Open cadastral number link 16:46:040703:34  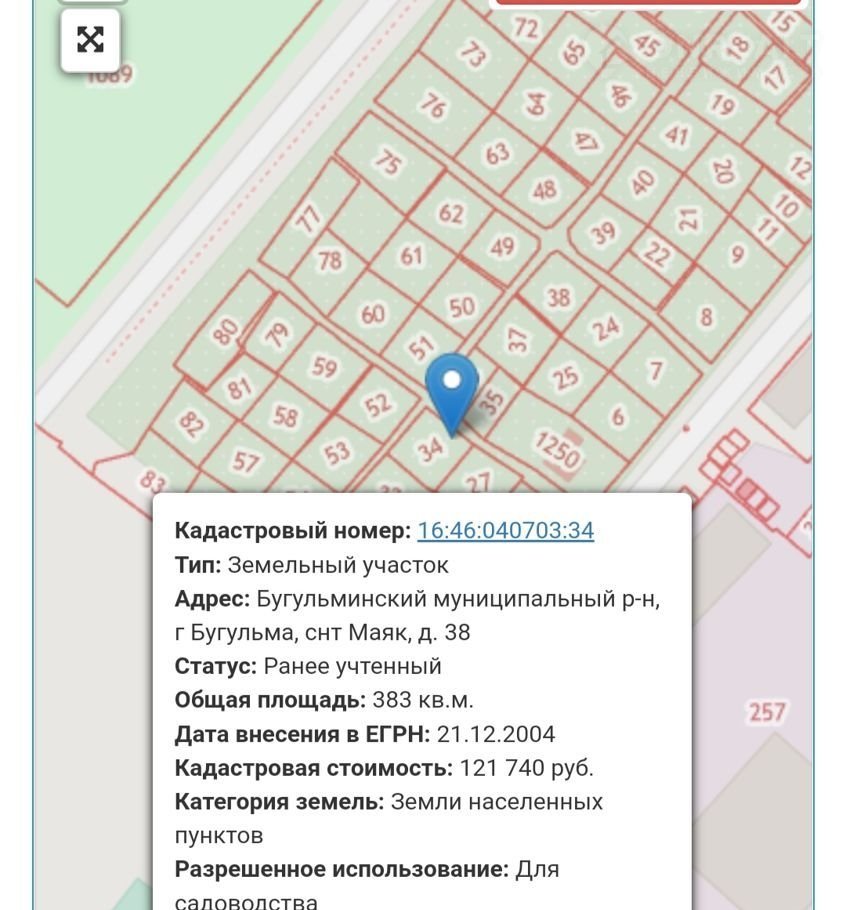click(505, 530)
